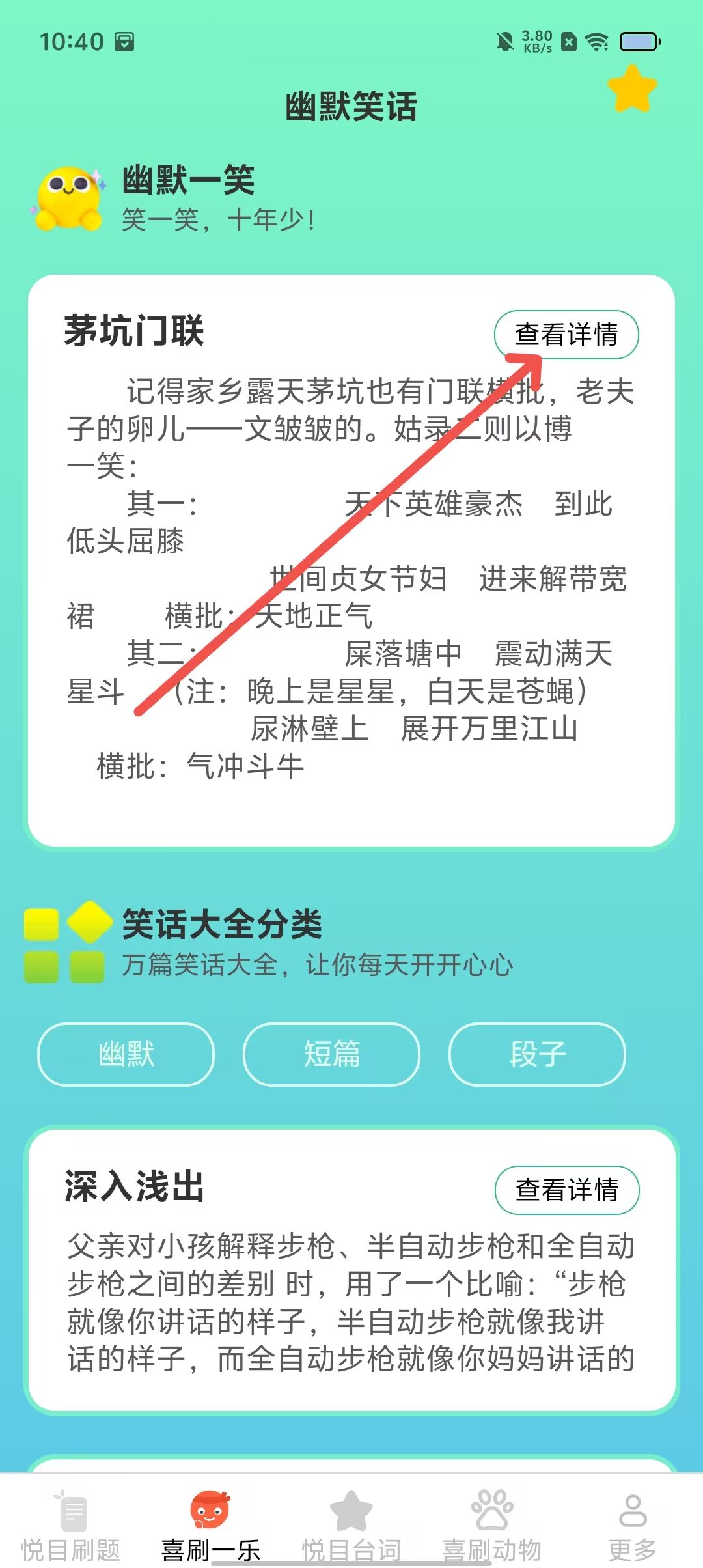Switch to the 悦目刷题 tab
The width and height of the screenshot is (703, 1568).
70,1526
